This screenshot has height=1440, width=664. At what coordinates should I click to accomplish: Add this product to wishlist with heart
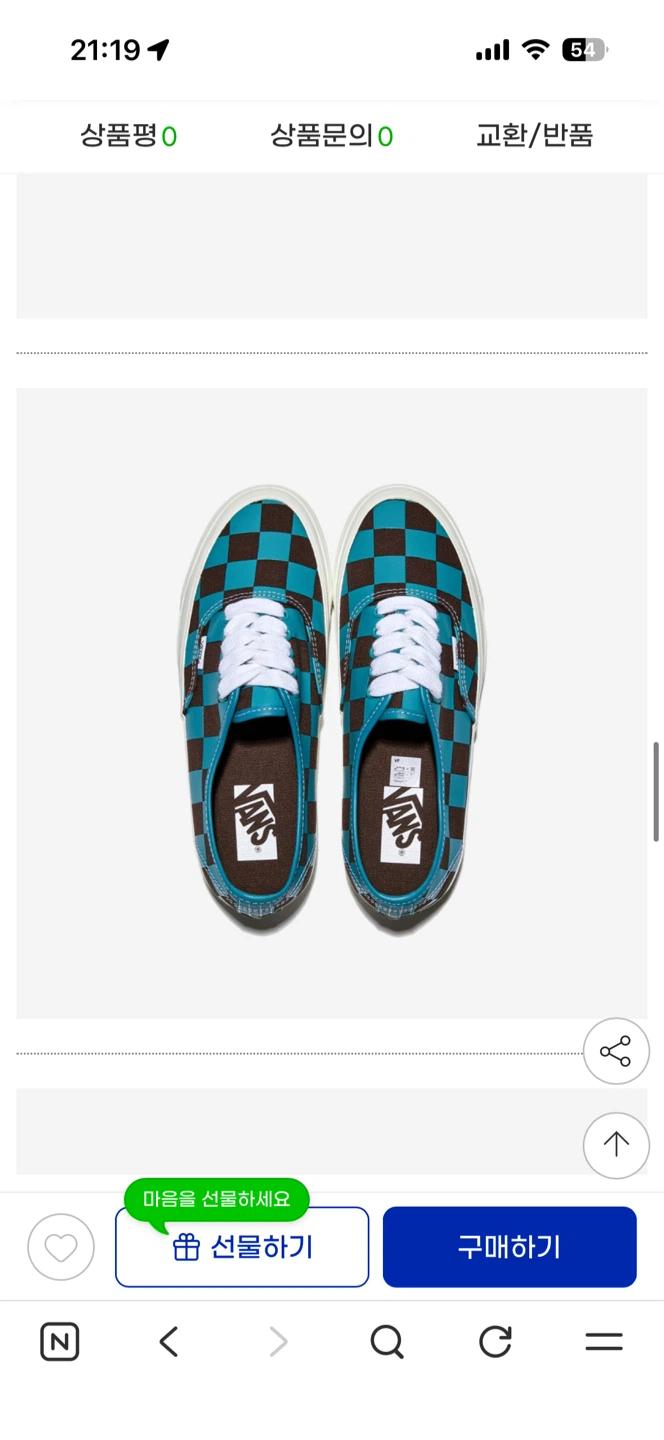(61, 1247)
